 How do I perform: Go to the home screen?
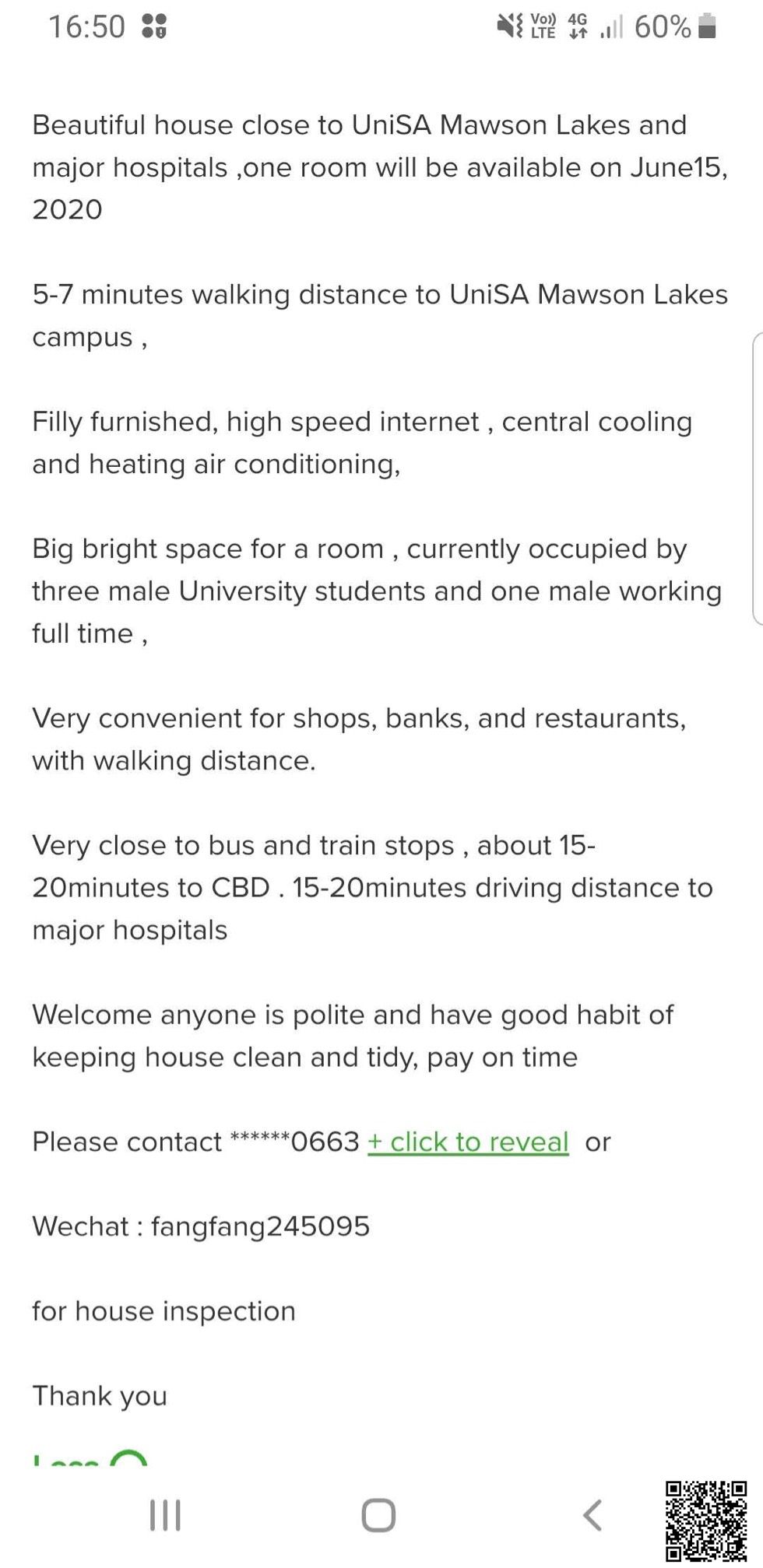(378, 1515)
